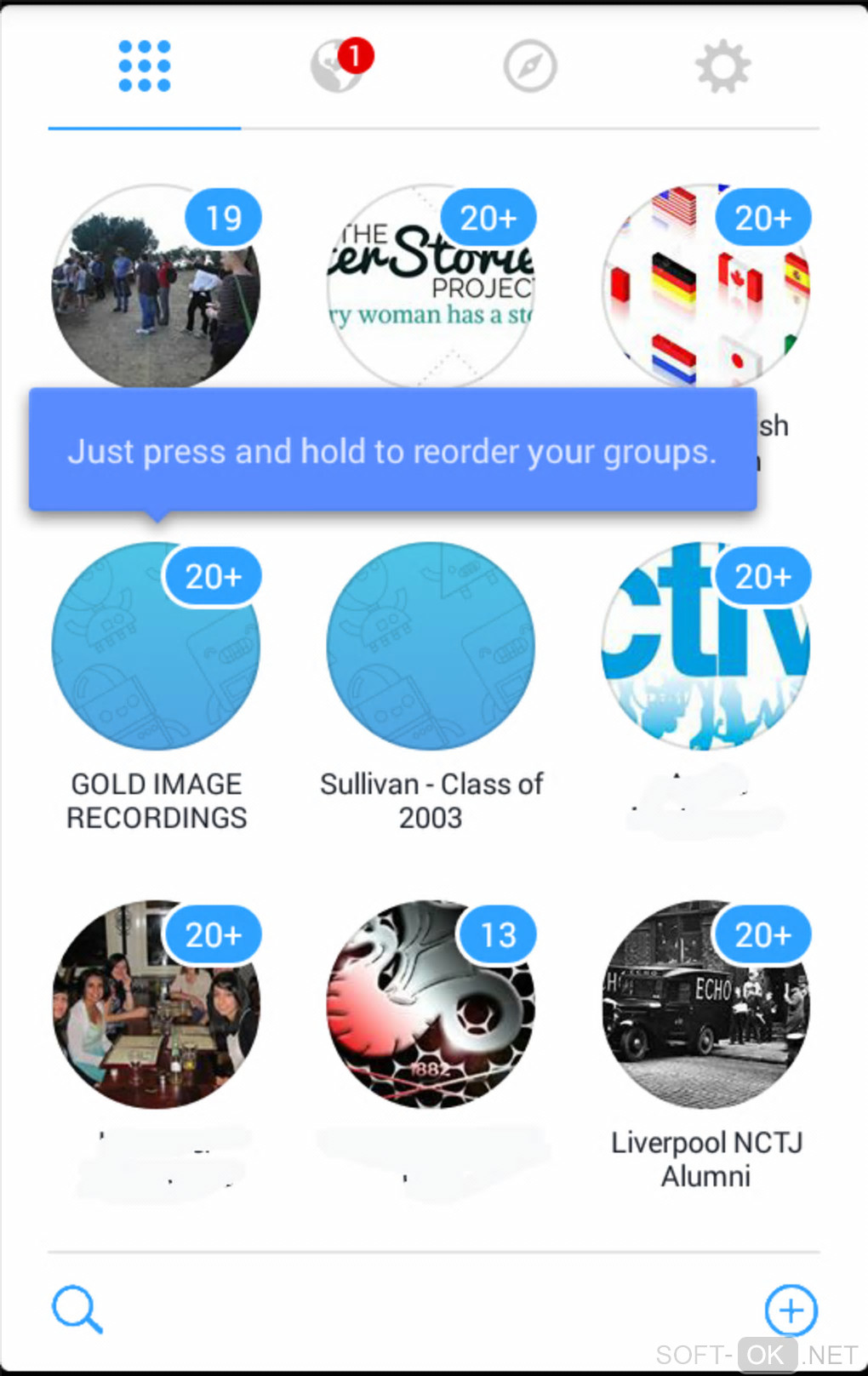Switch to the discover compass tab

[x=530, y=66]
